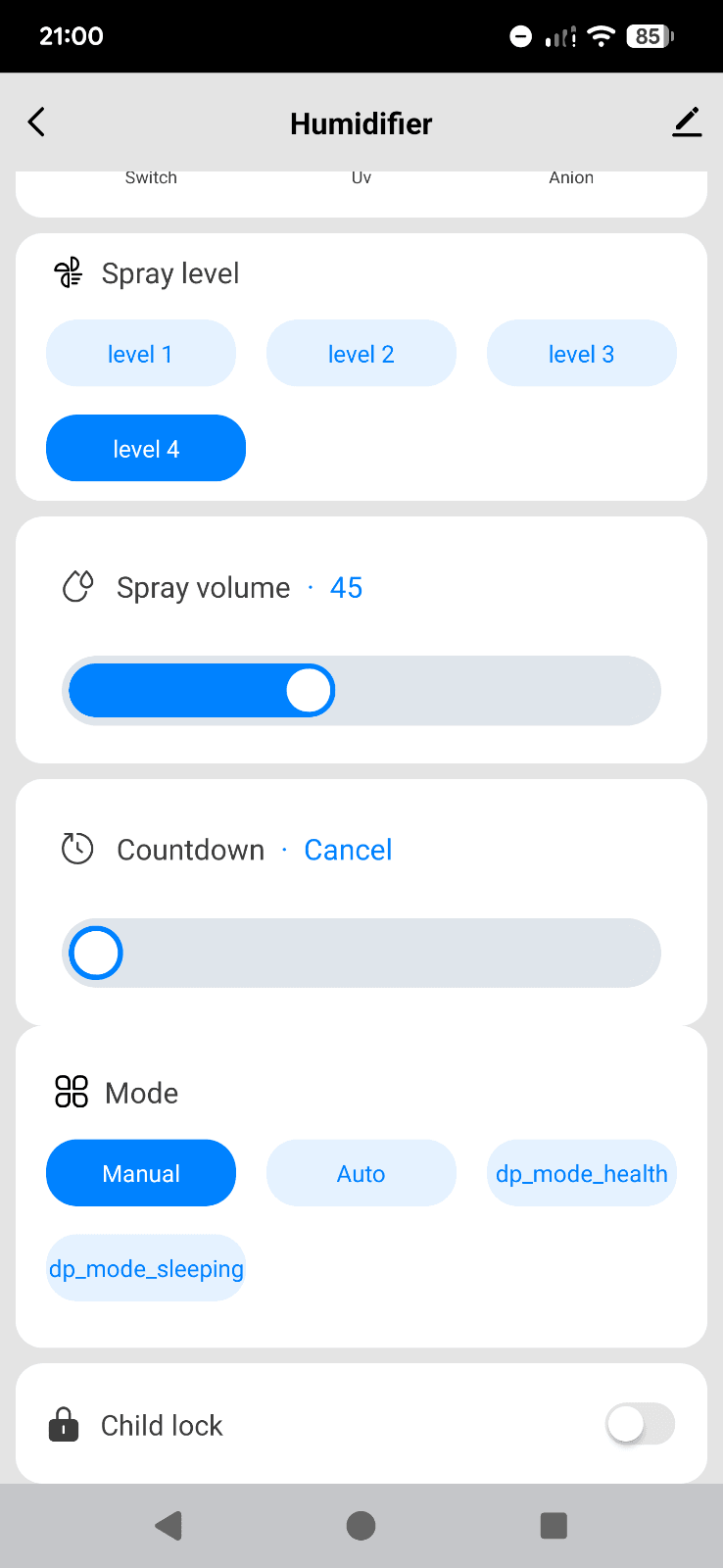Viewport: 723px width, 1568px height.
Task: Open recent apps from navigation bar
Action: (554, 1525)
